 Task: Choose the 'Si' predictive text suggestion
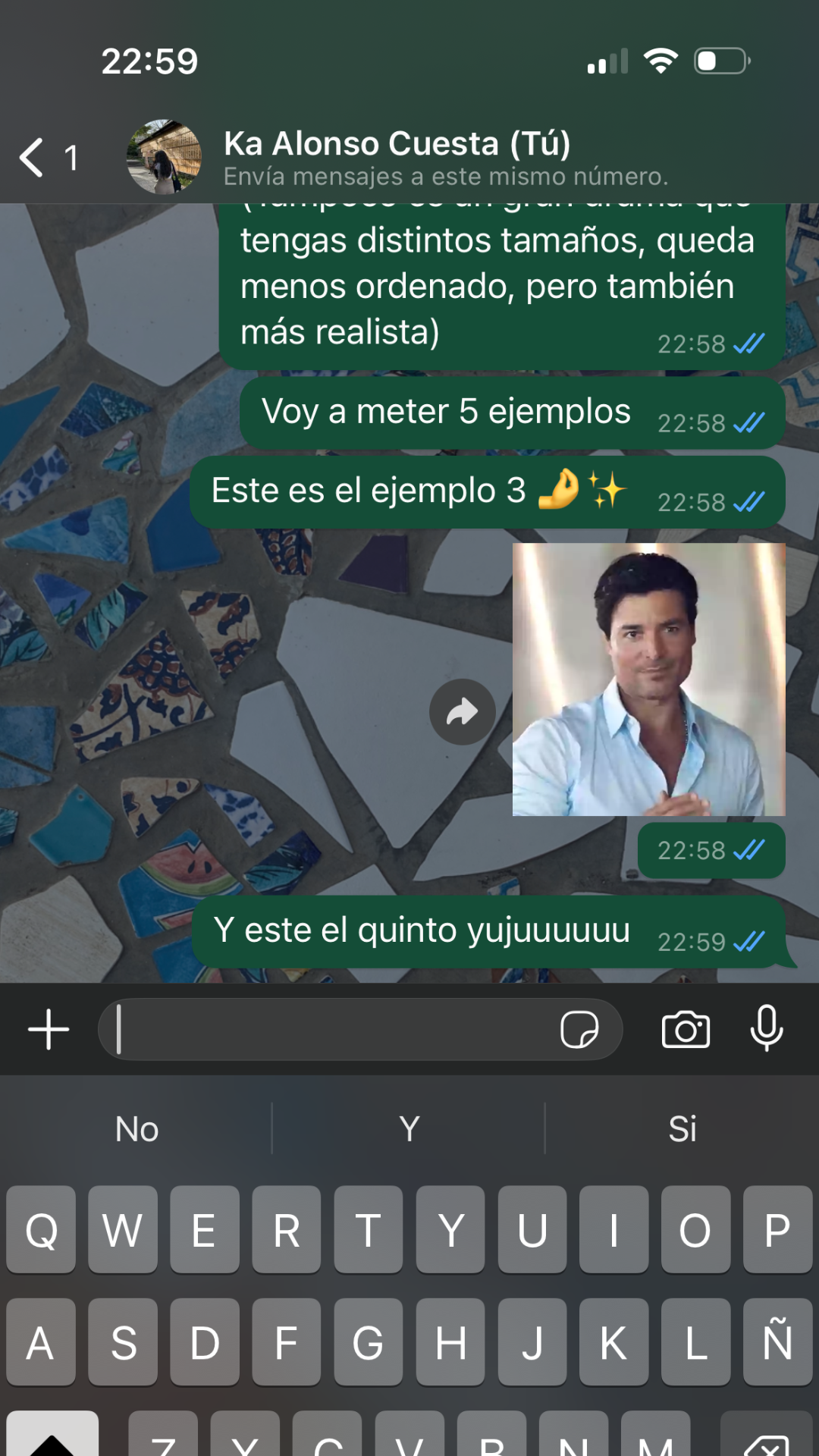[682, 1129]
